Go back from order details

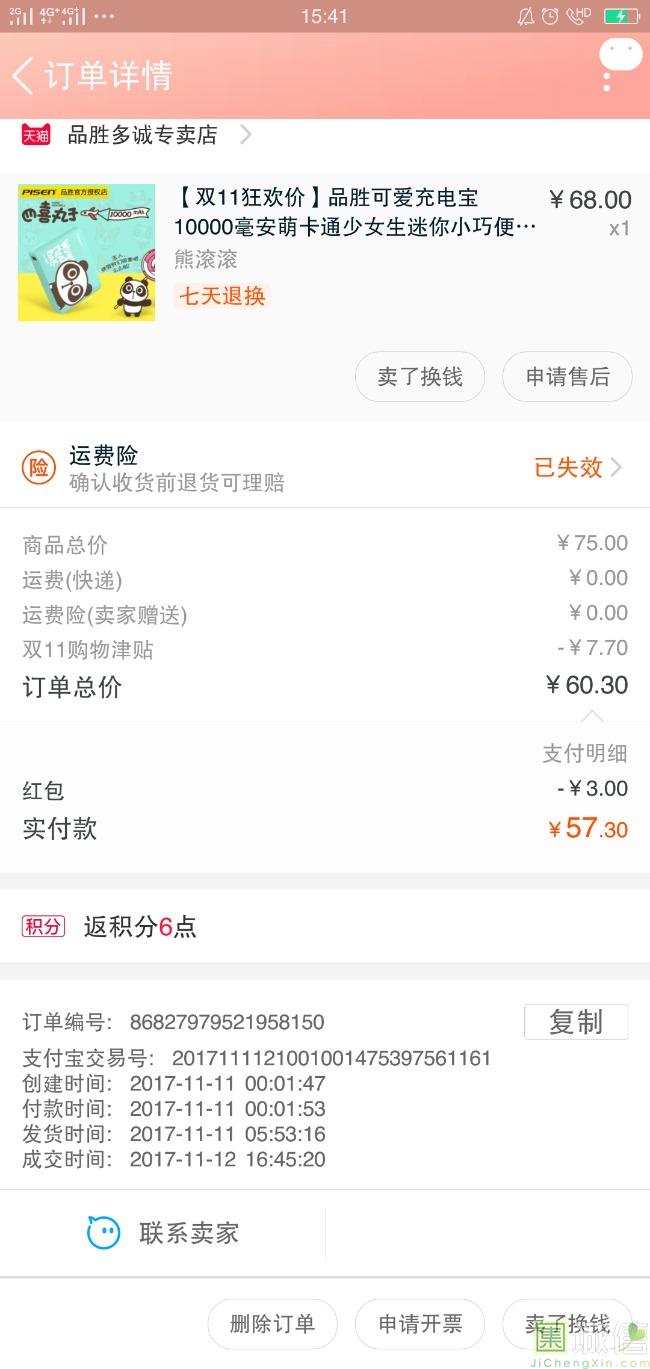pyautogui.click(x=24, y=76)
